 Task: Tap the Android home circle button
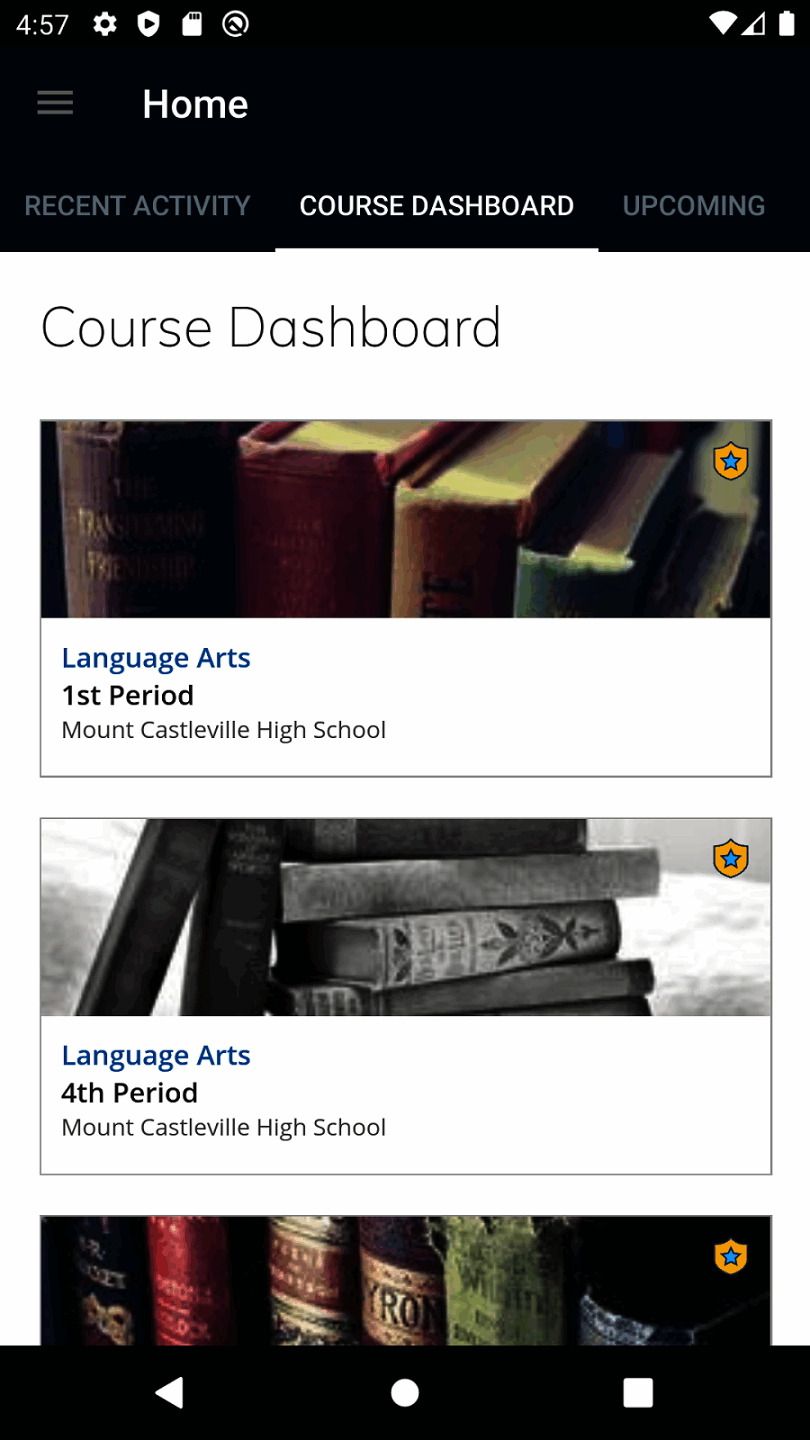(x=405, y=1391)
